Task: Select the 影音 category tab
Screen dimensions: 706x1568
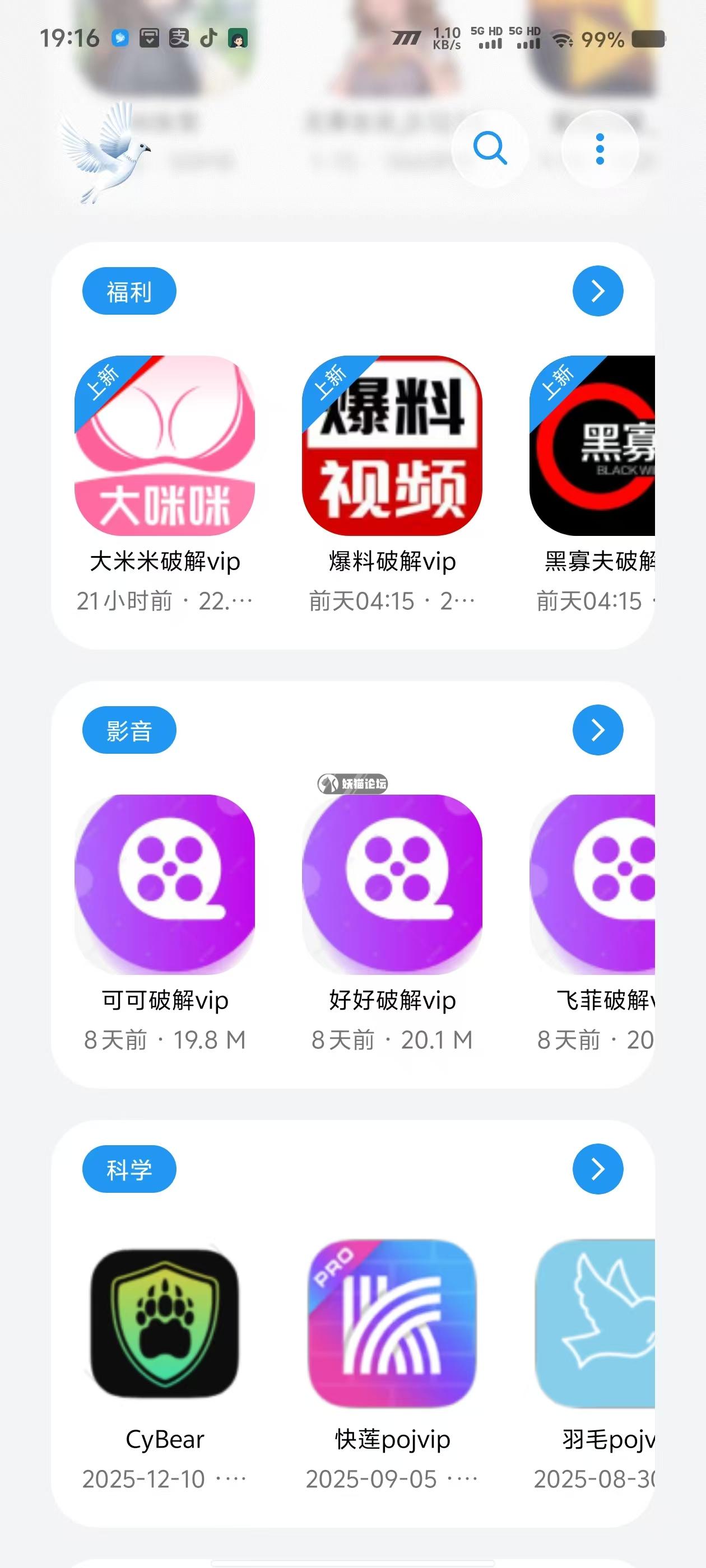Action: point(129,730)
